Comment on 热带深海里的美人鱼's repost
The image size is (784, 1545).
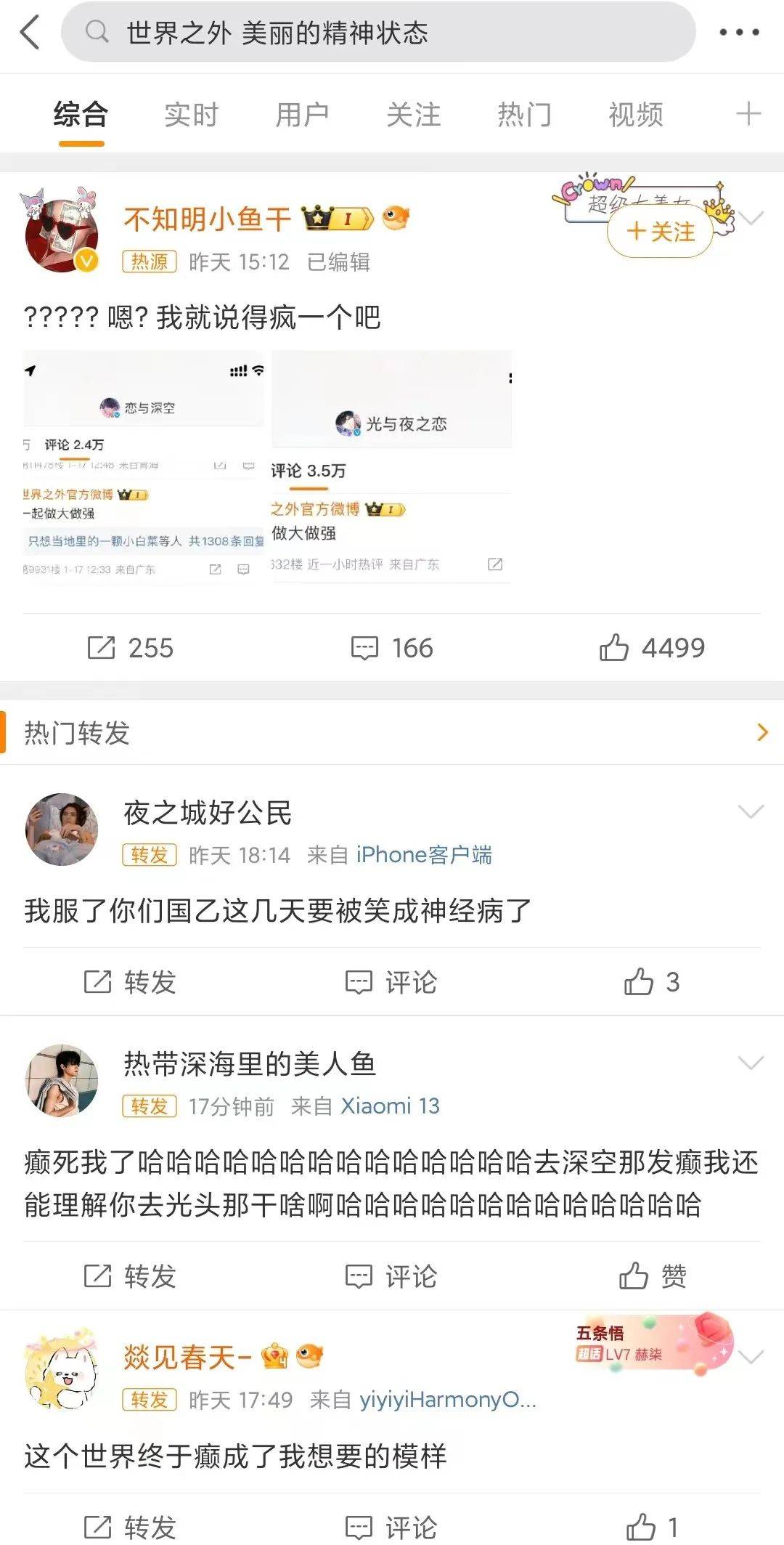[391, 1276]
